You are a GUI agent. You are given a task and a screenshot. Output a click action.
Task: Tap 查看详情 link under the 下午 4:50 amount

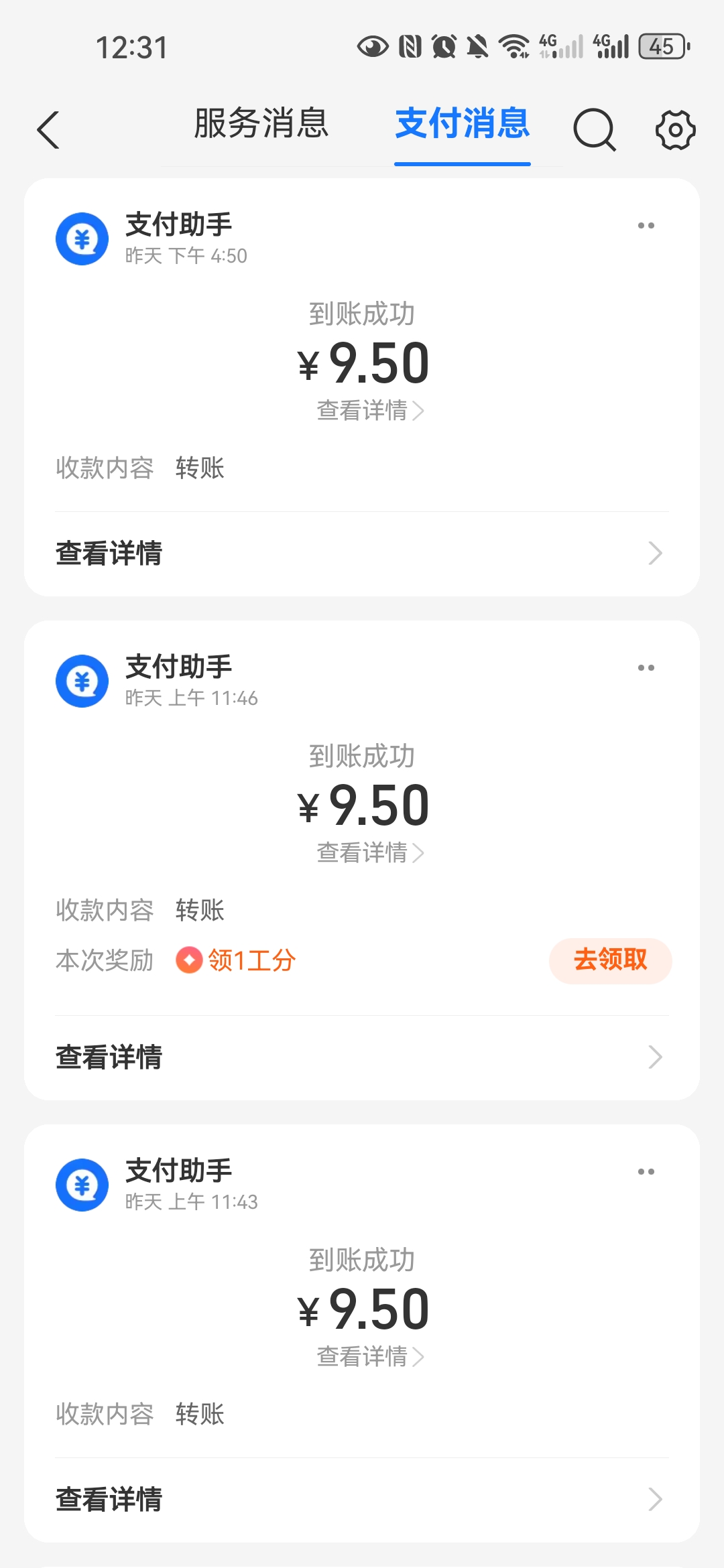(x=369, y=411)
